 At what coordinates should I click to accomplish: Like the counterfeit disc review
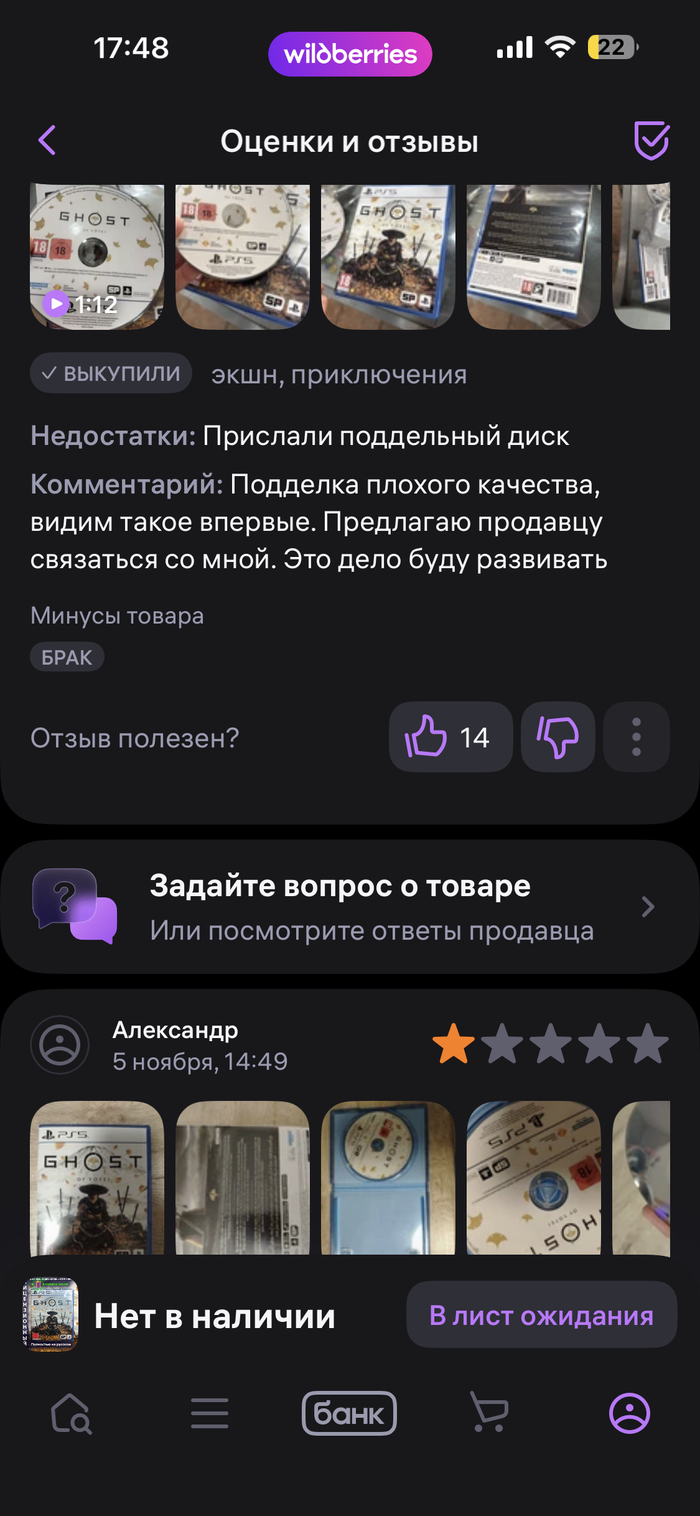pyautogui.click(x=450, y=738)
